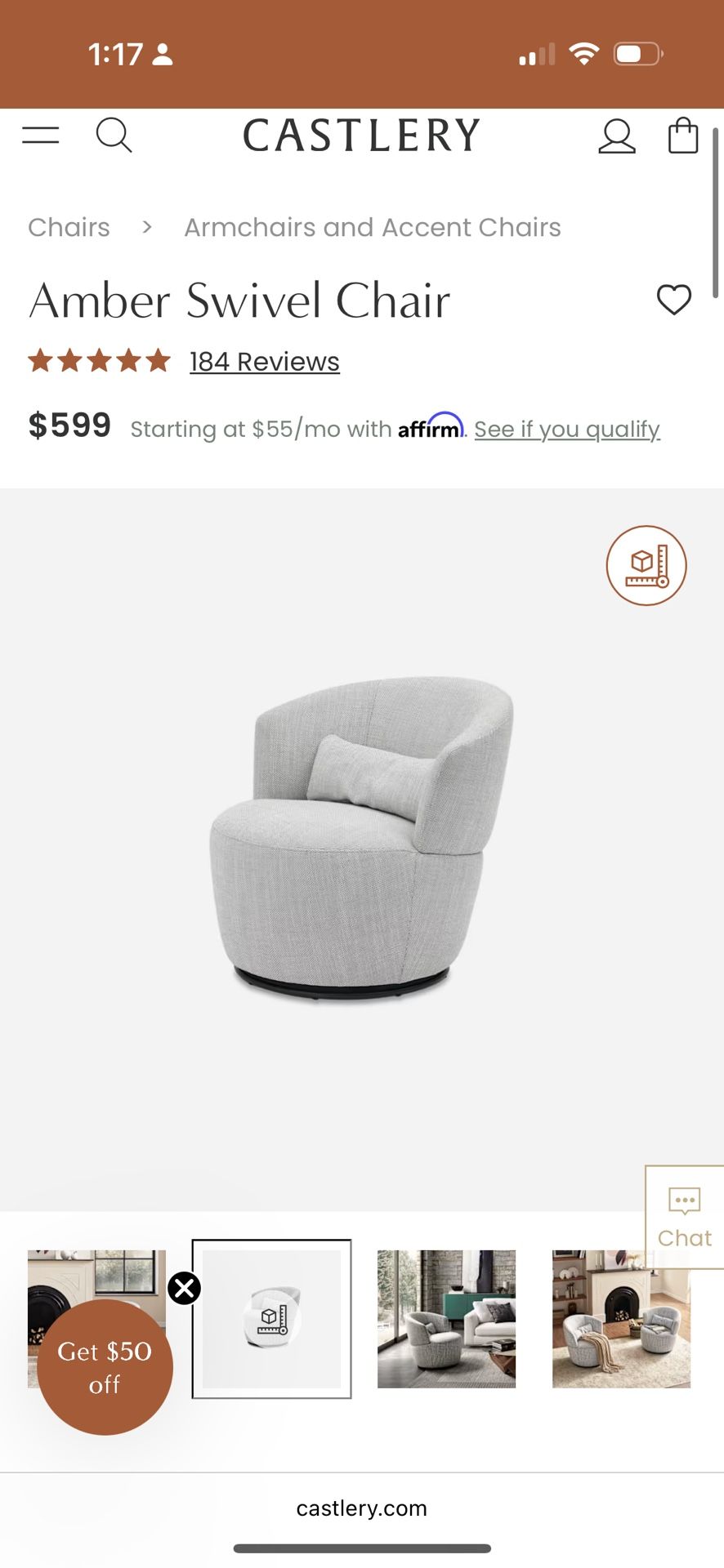The image size is (724, 1568).
Task: Open the search icon
Action: [114, 136]
